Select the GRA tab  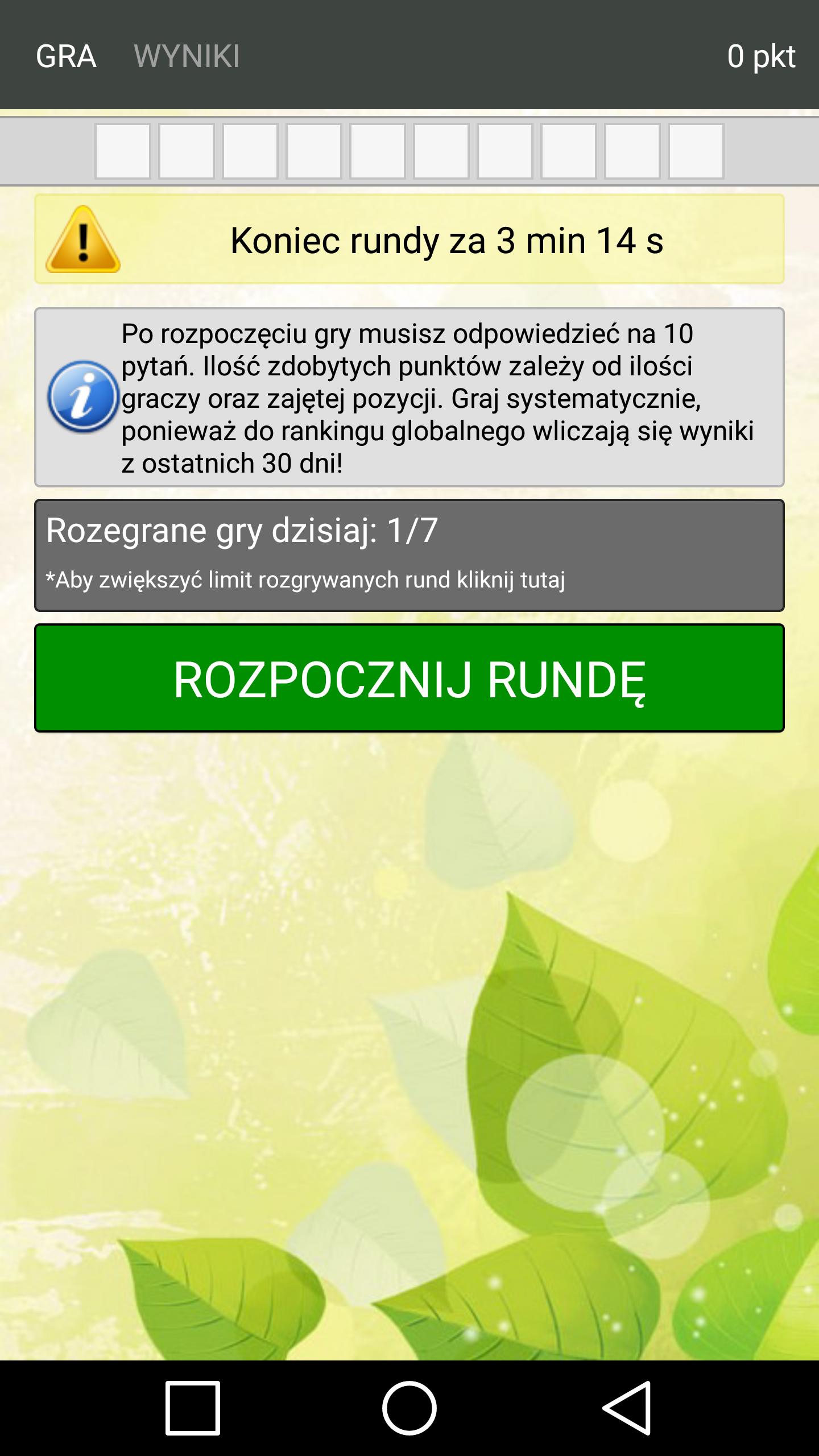(x=66, y=56)
